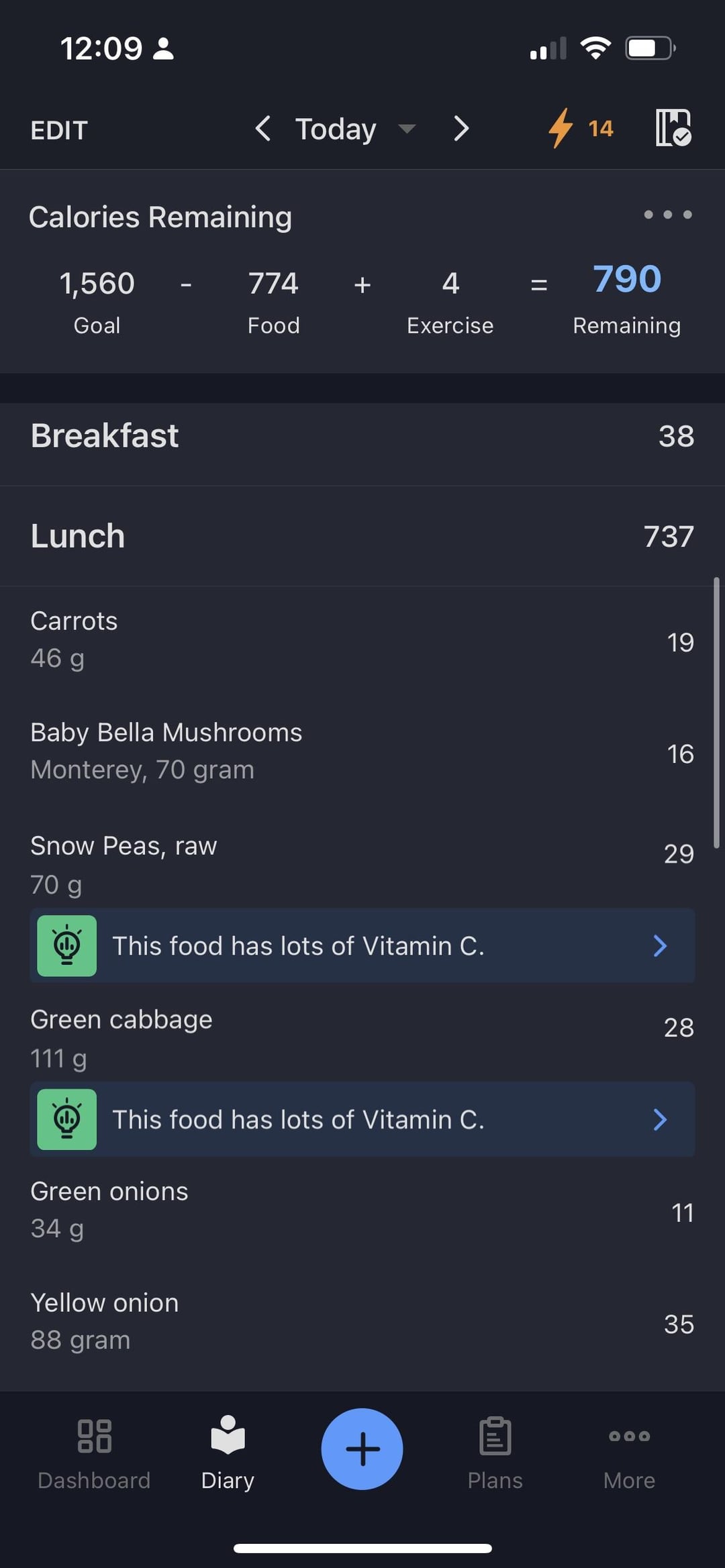Go to the next day
The width and height of the screenshot is (725, 1568).
461,128
